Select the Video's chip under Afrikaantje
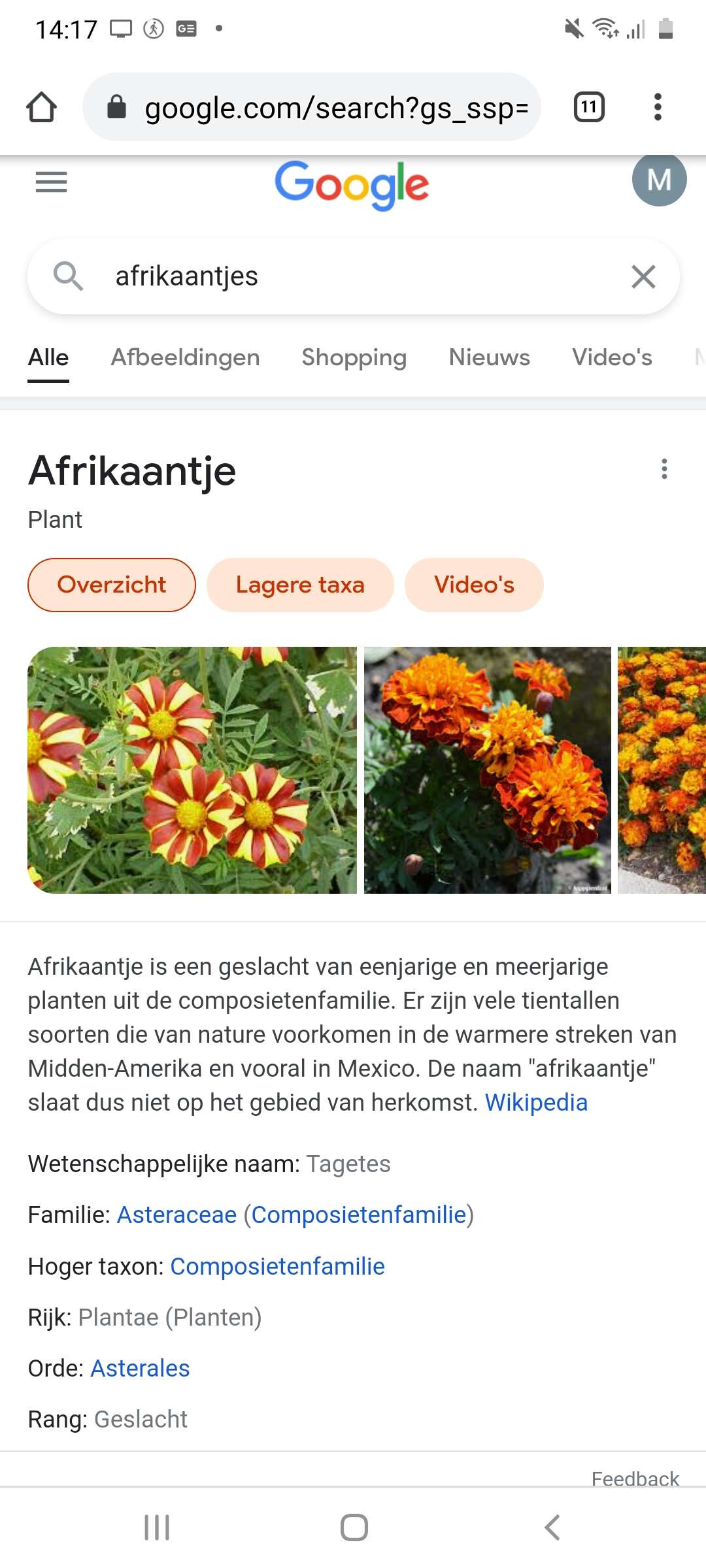 pyautogui.click(x=474, y=585)
